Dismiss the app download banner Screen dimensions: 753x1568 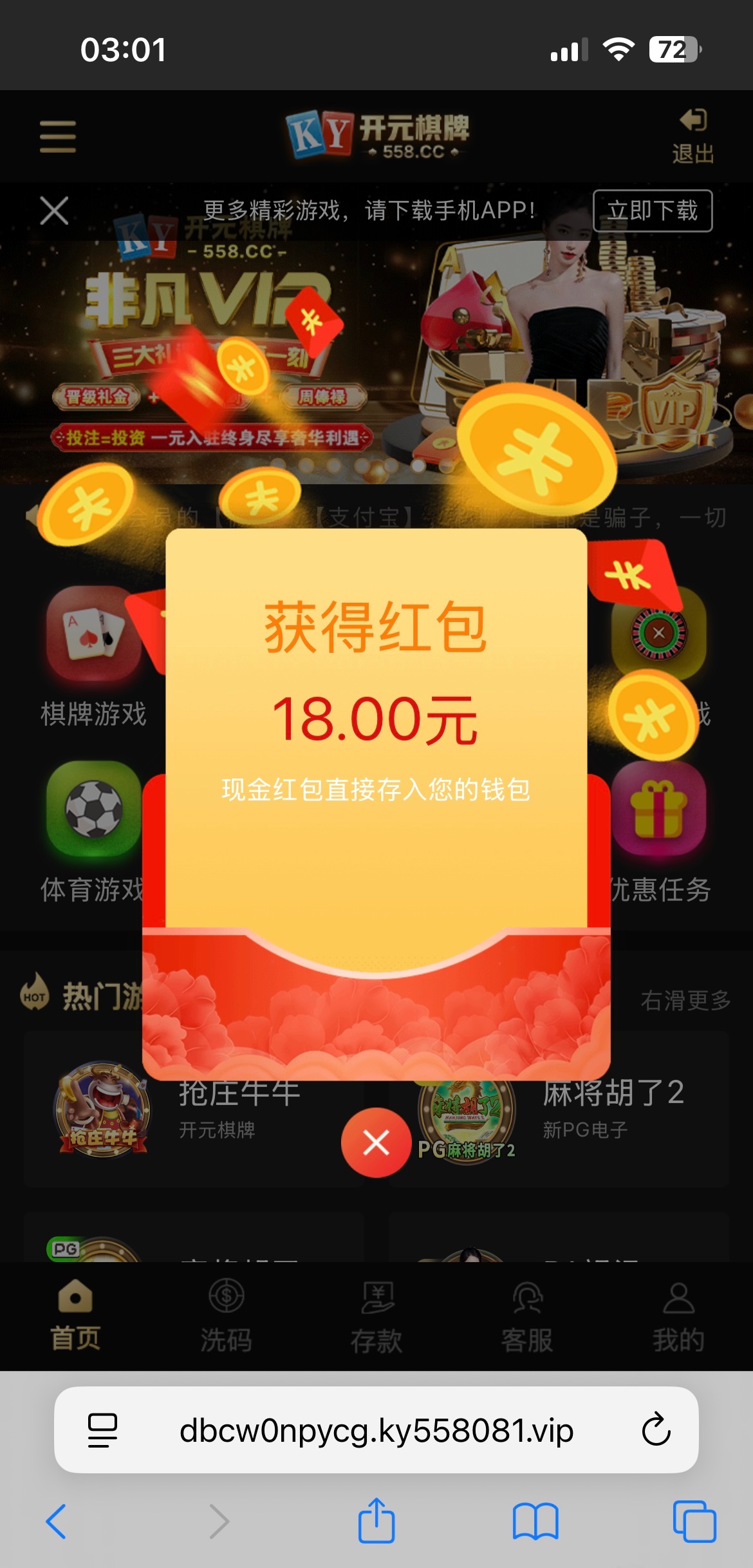click(x=54, y=211)
